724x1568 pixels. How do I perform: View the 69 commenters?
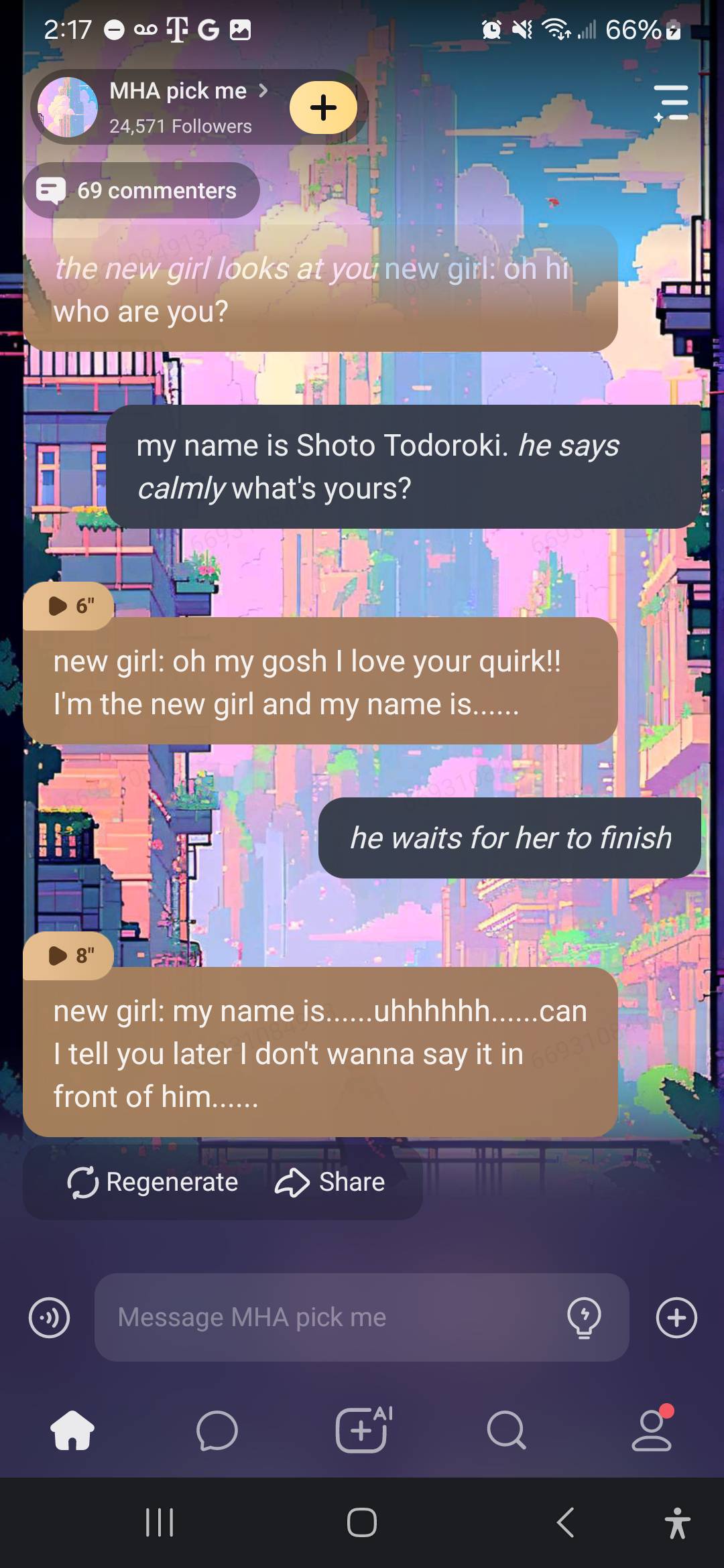(141, 191)
